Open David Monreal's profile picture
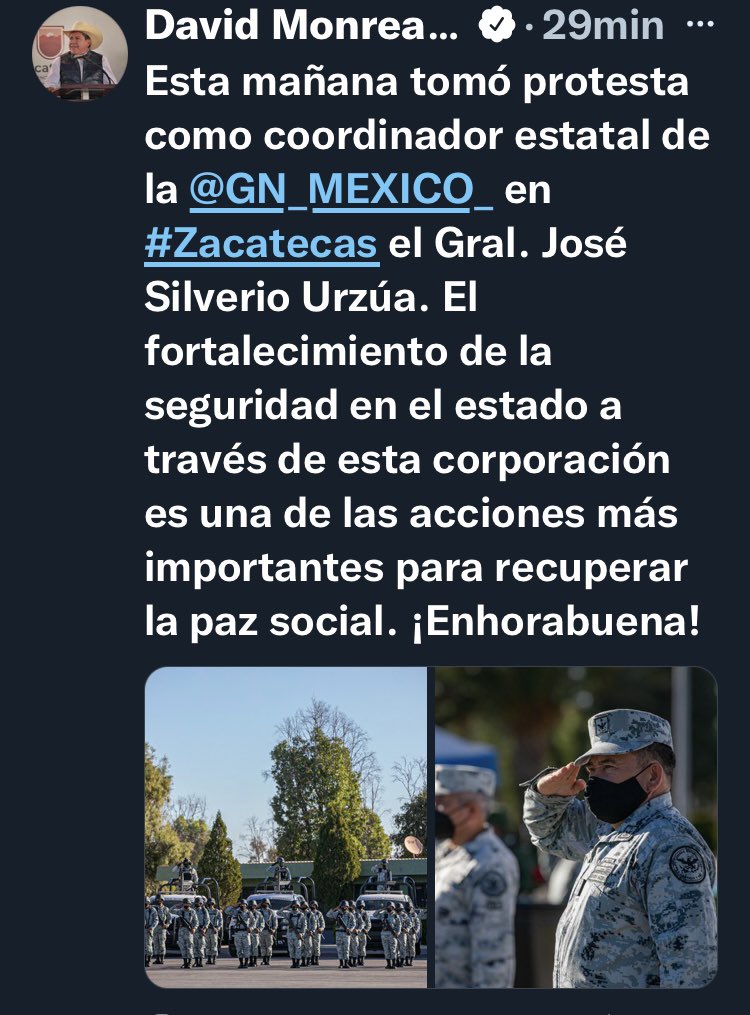 tap(81, 54)
